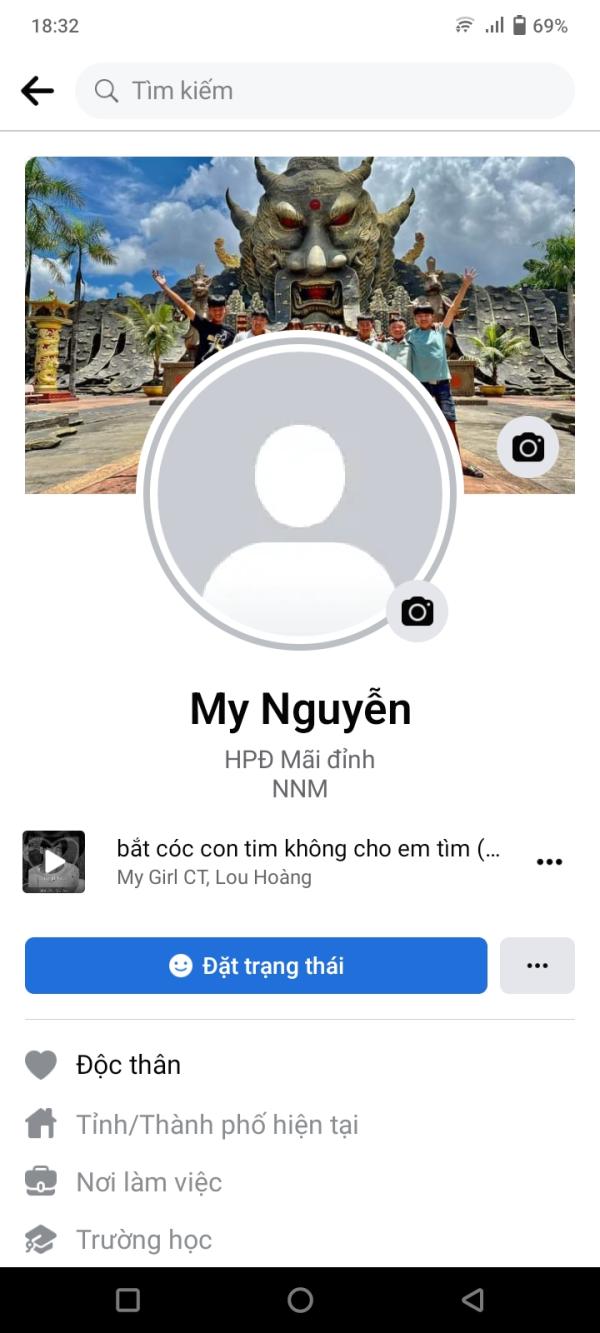Open the cover photo
Screen dimensions: 600x1333
click(300, 250)
